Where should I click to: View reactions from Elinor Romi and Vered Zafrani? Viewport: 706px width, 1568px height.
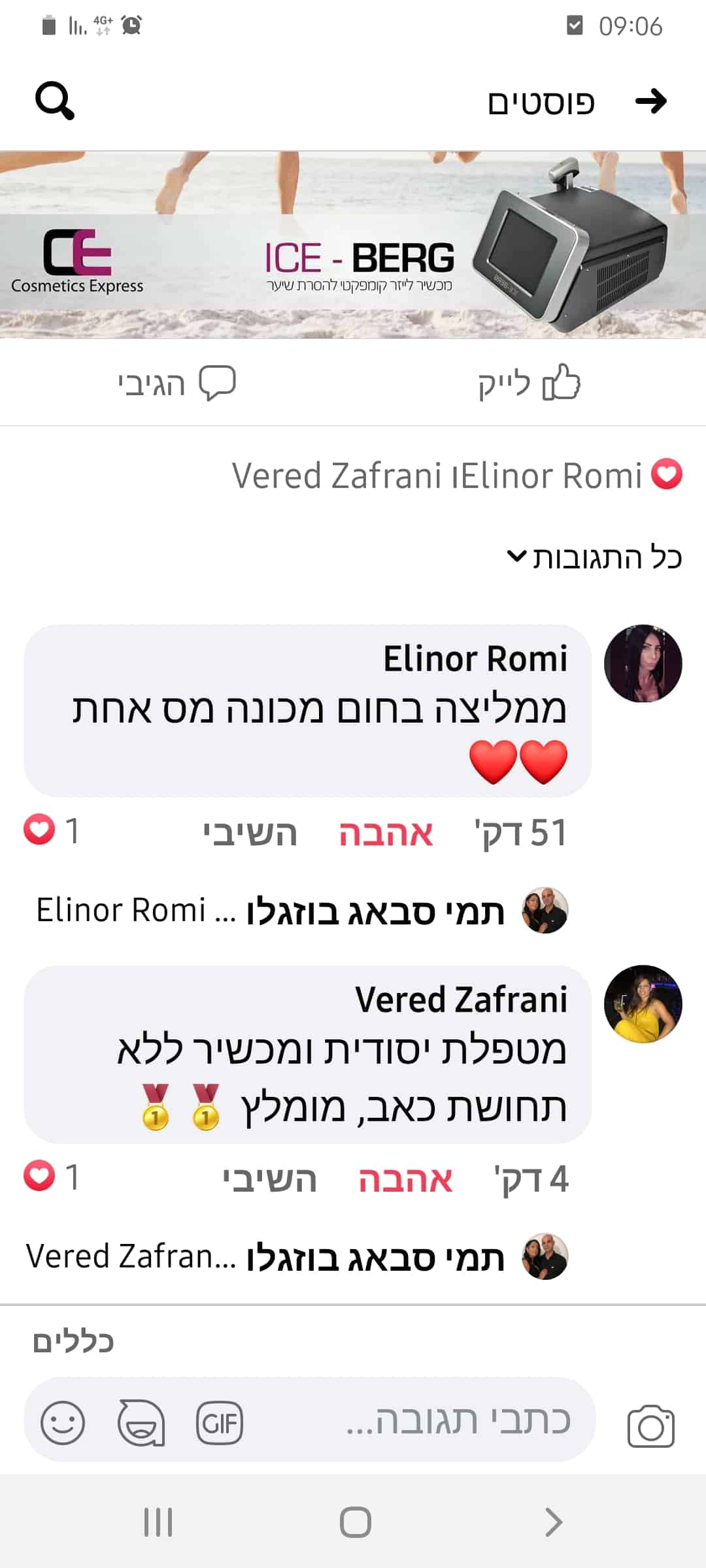coord(457,475)
